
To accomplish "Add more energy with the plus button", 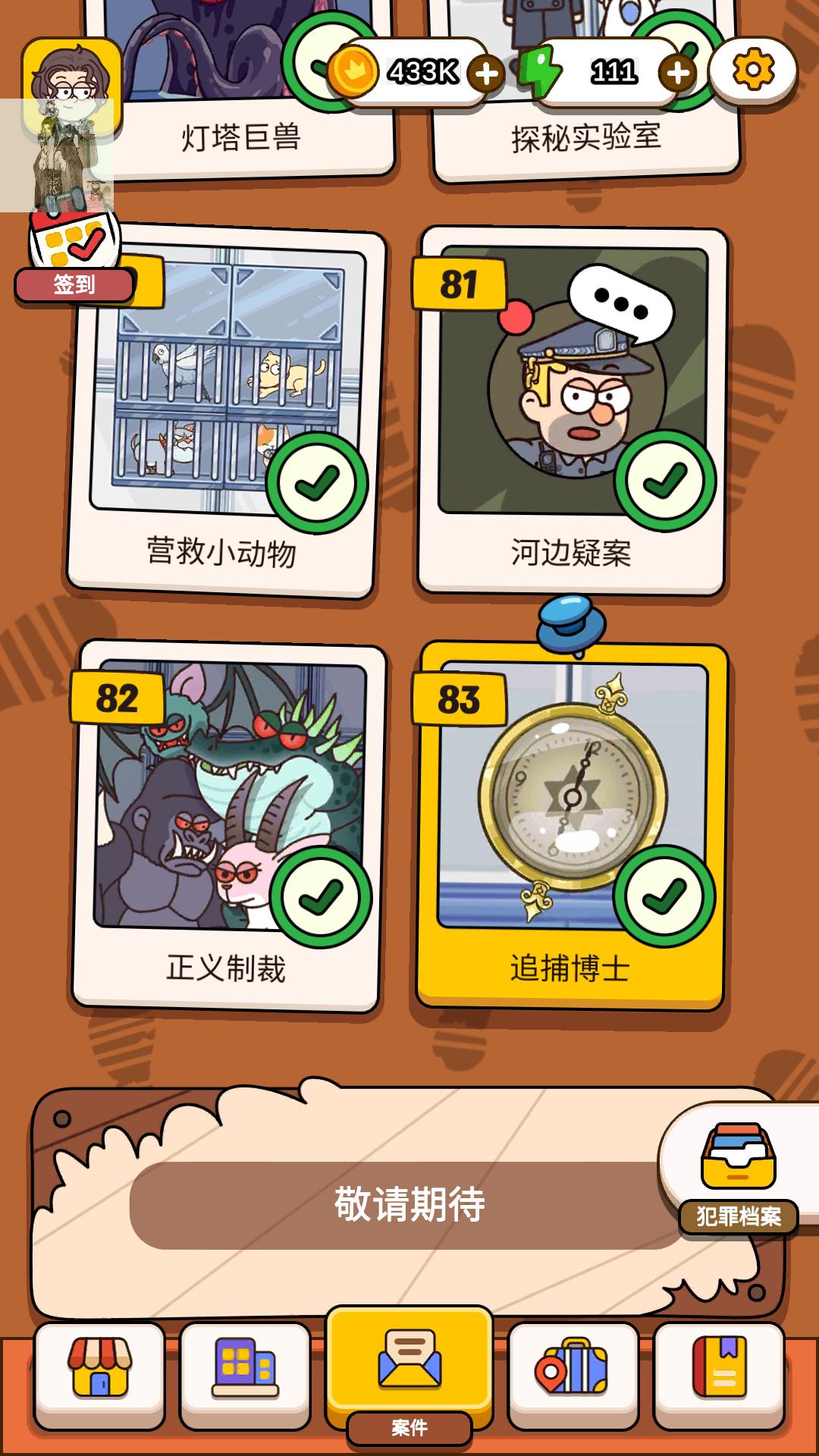I will (x=677, y=74).
